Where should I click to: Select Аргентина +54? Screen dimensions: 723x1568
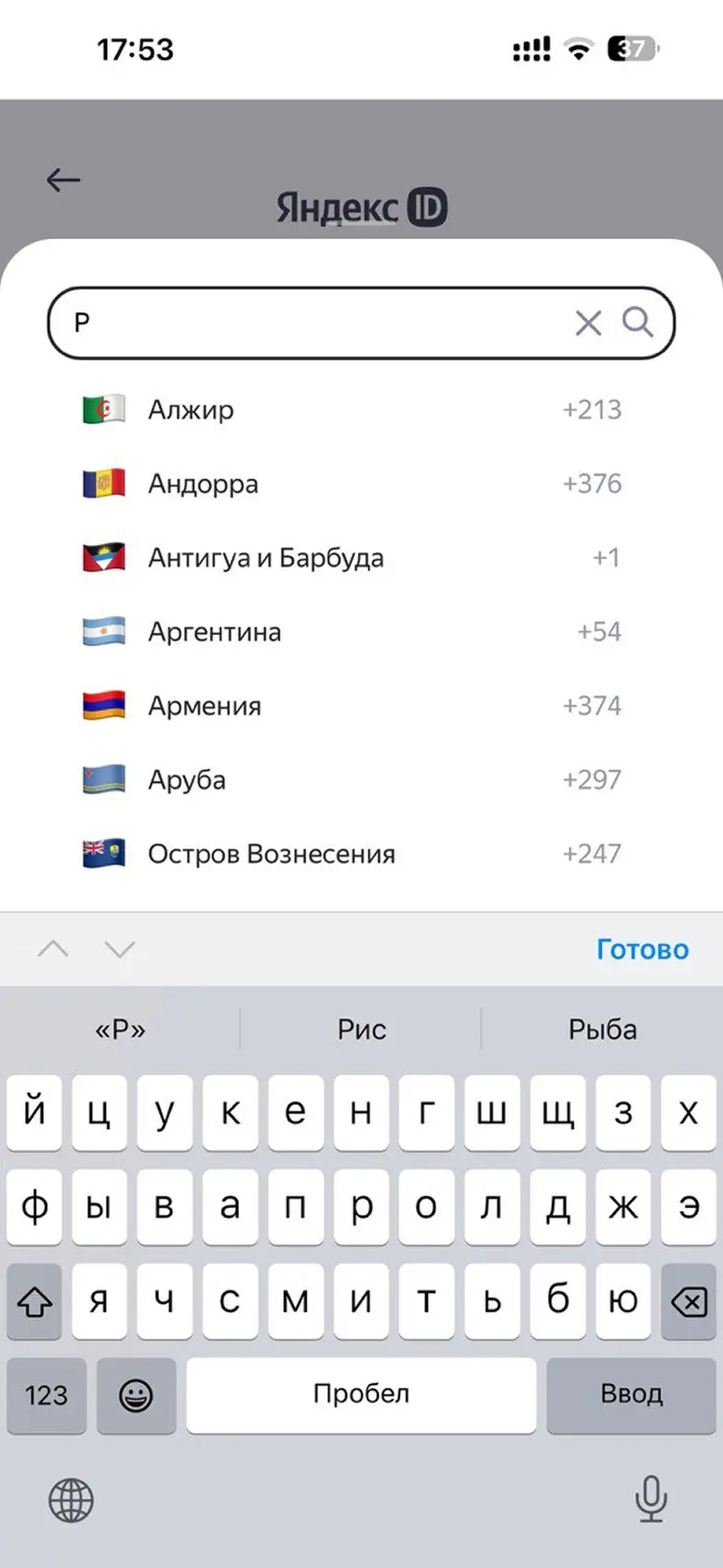(x=353, y=632)
